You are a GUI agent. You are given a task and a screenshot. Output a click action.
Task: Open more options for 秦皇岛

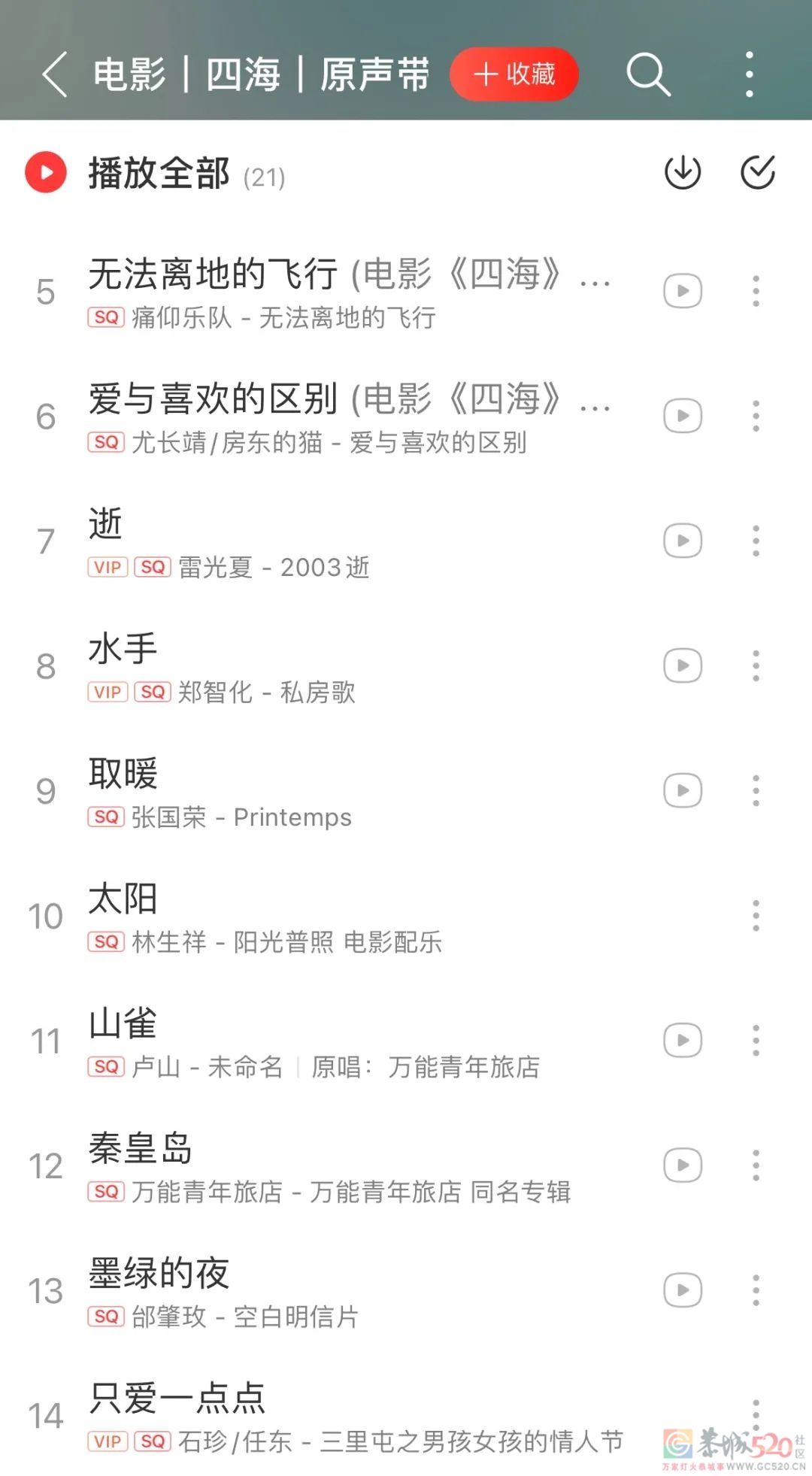tap(756, 1165)
